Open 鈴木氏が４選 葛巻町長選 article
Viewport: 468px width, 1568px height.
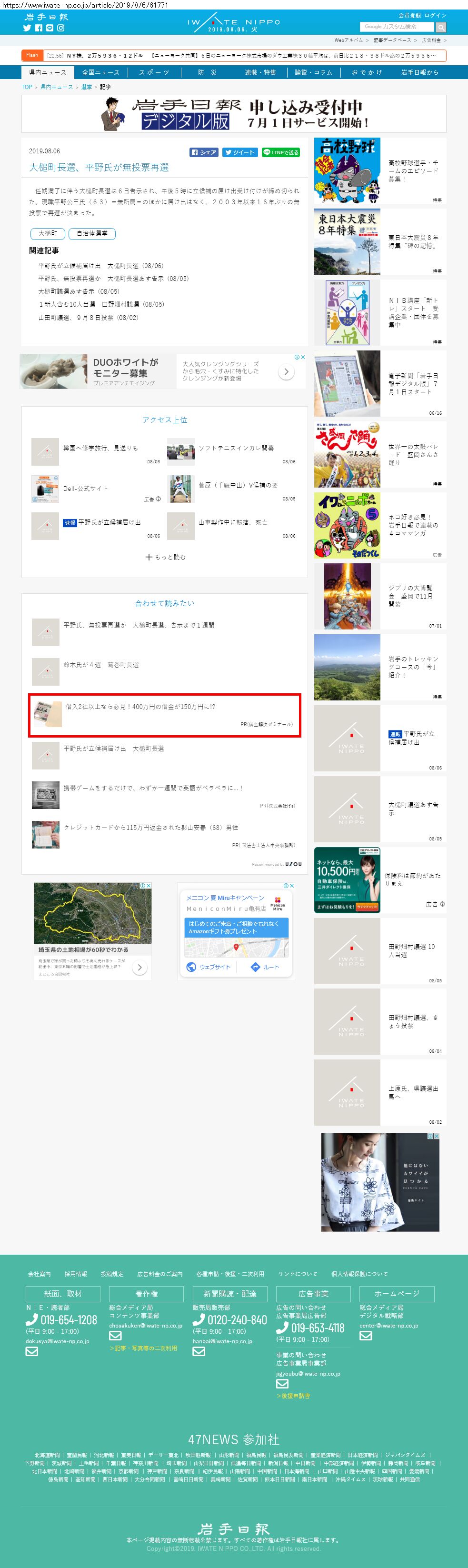point(101,665)
